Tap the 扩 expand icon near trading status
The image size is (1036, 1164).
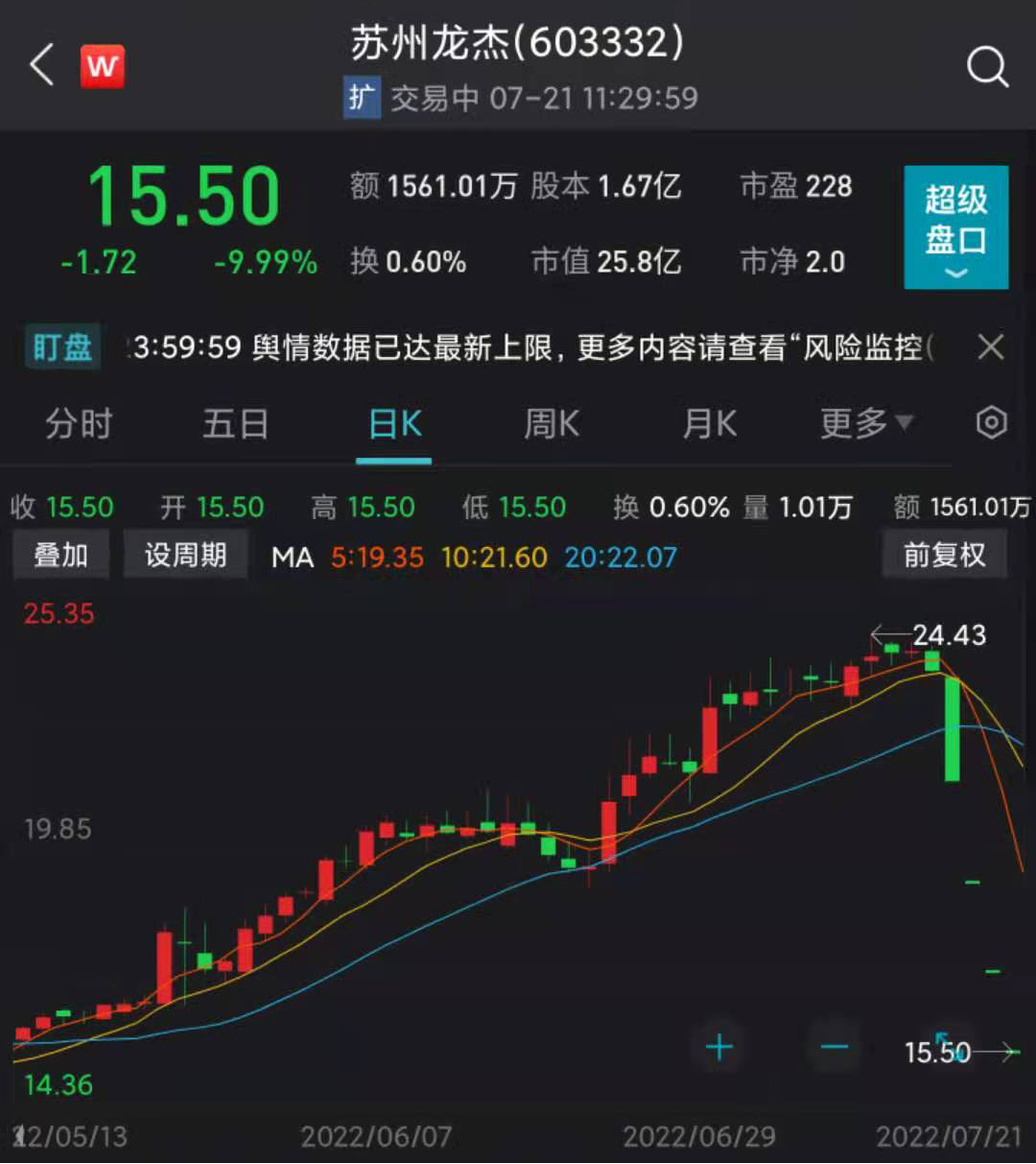coord(362,97)
